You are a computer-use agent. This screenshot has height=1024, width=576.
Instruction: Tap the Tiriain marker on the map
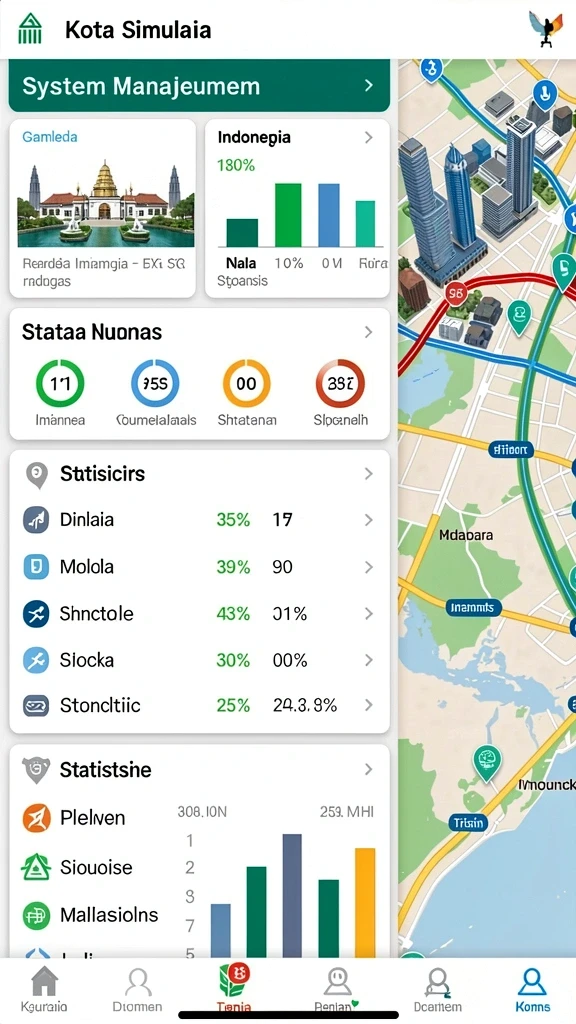click(x=468, y=823)
